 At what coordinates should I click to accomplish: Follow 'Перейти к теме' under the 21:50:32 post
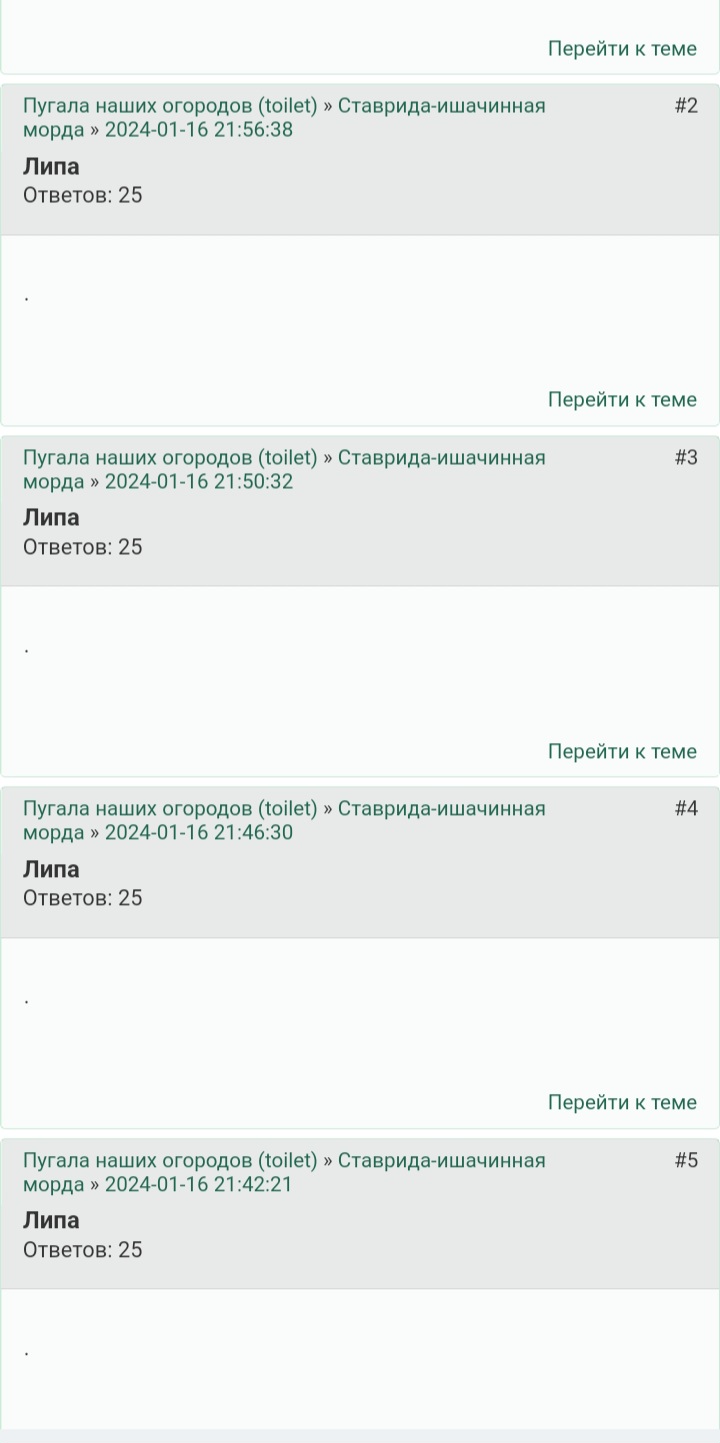[x=622, y=751]
